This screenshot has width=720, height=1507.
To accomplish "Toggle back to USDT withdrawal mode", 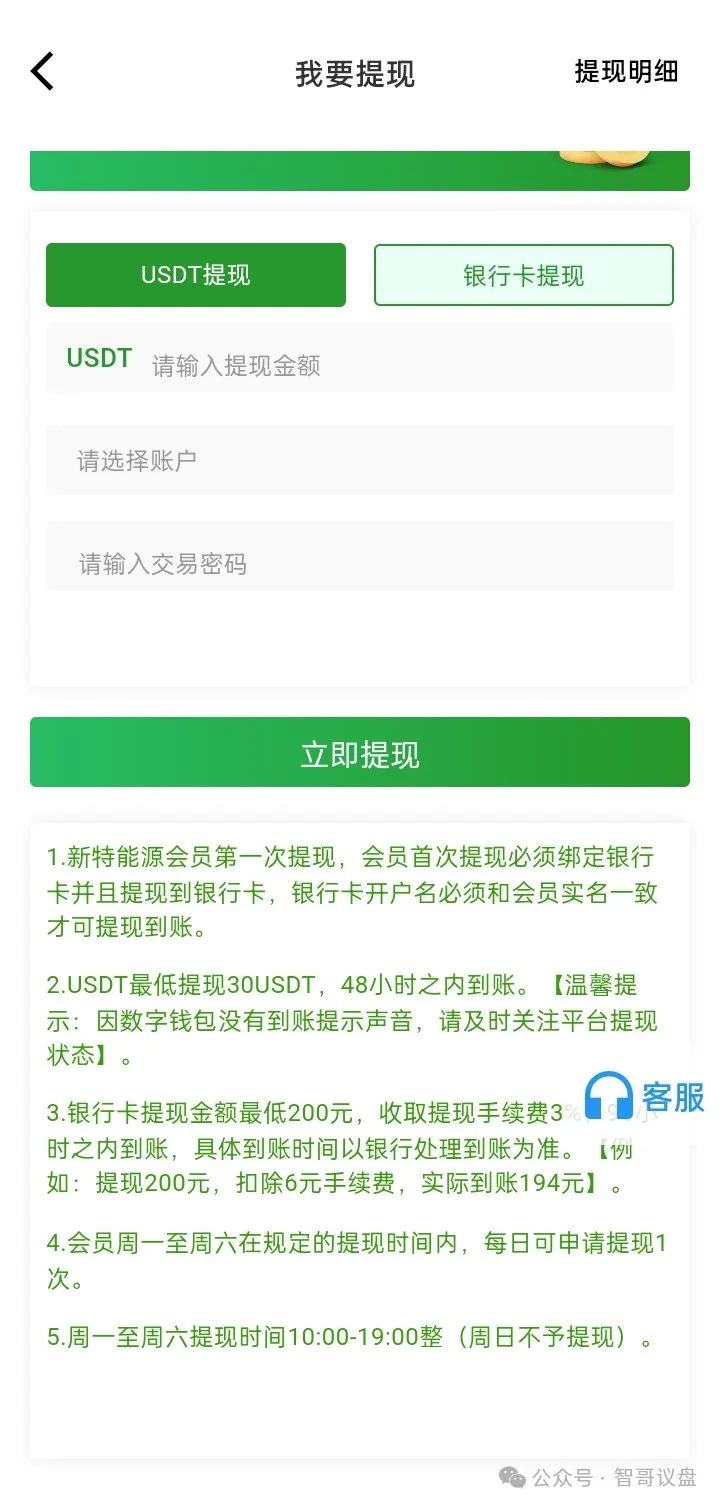I will 195,274.
